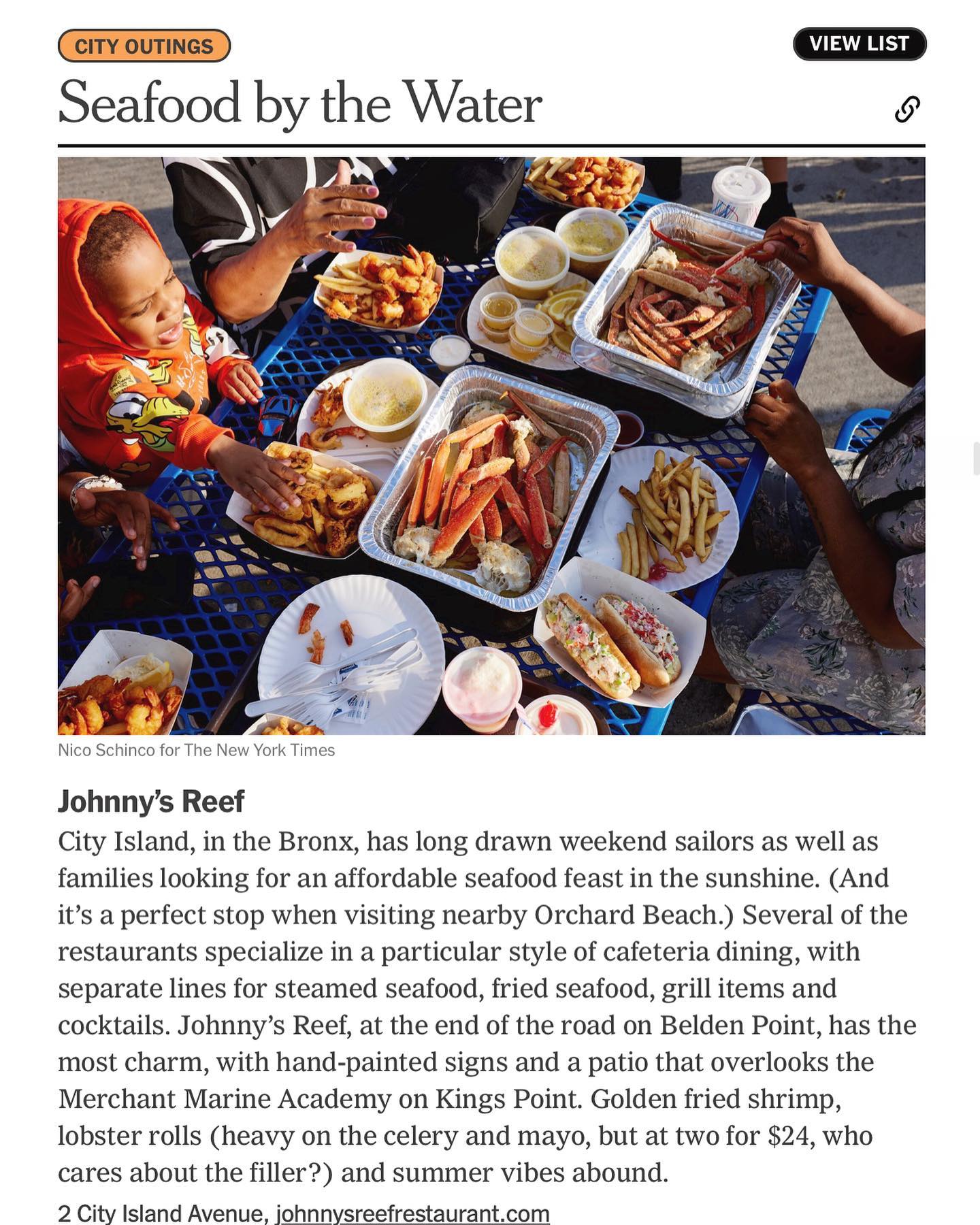Tap the View List button
The height and width of the screenshot is (1225, 980).
(x=859, y=44)
